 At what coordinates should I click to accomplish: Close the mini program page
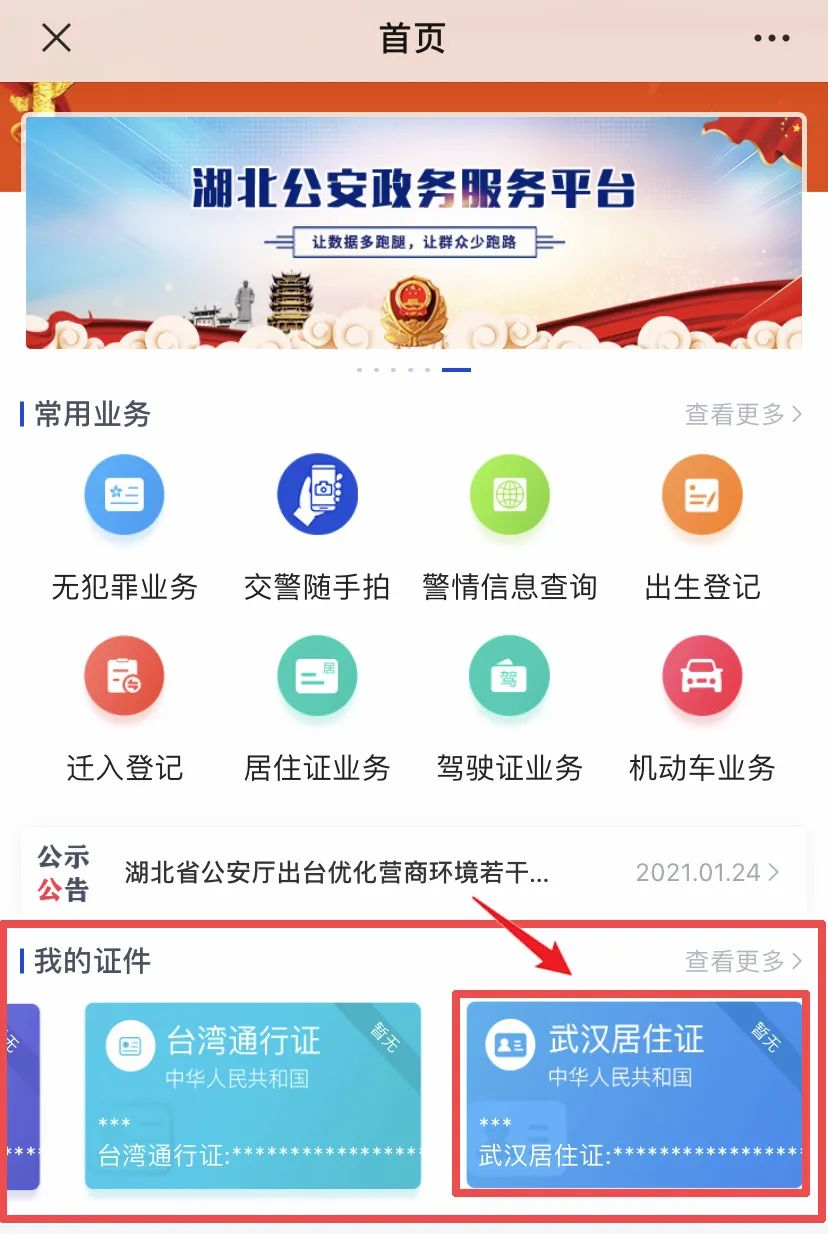pos(56,39)
